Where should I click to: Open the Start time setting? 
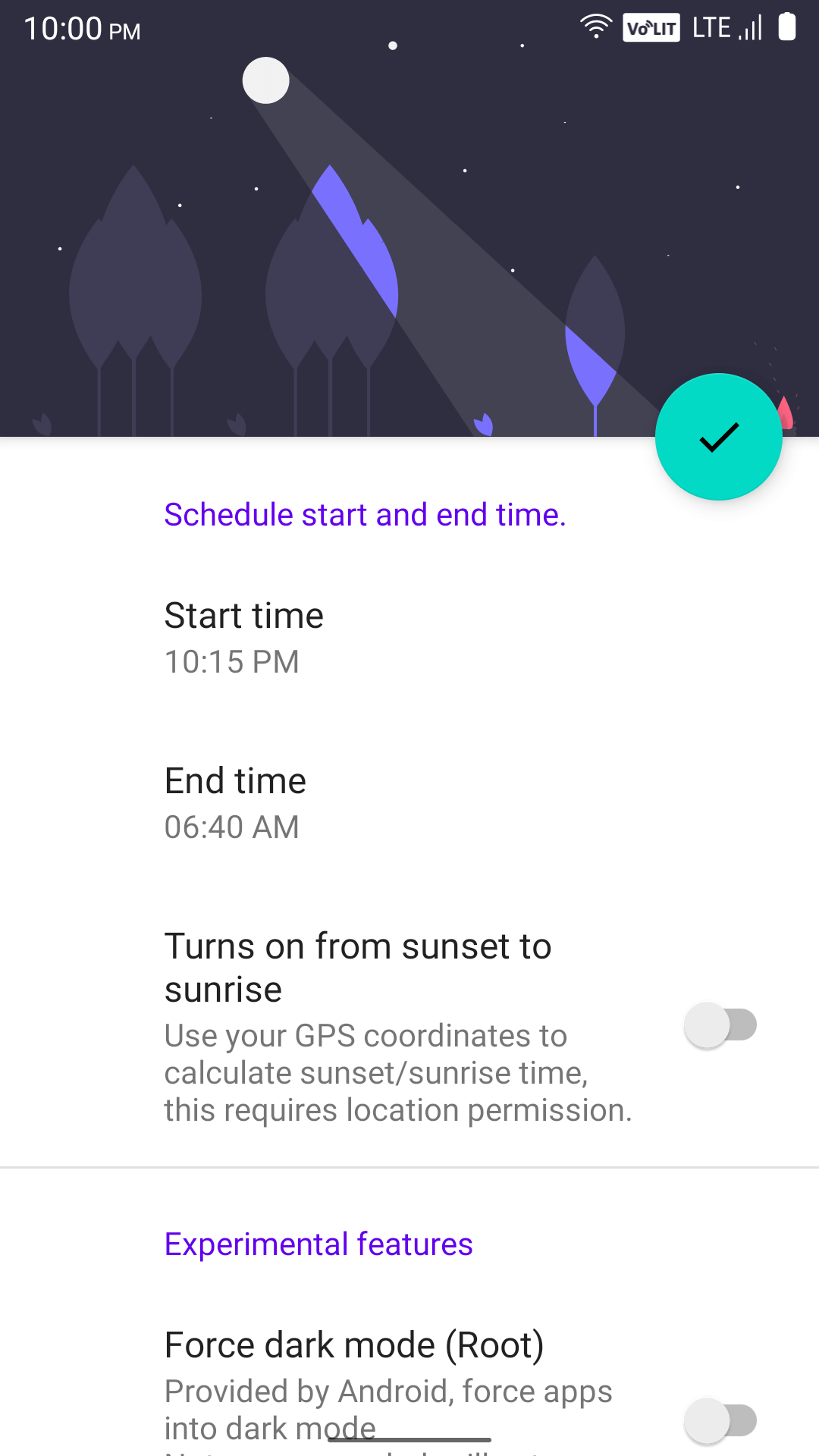(409, 638)
